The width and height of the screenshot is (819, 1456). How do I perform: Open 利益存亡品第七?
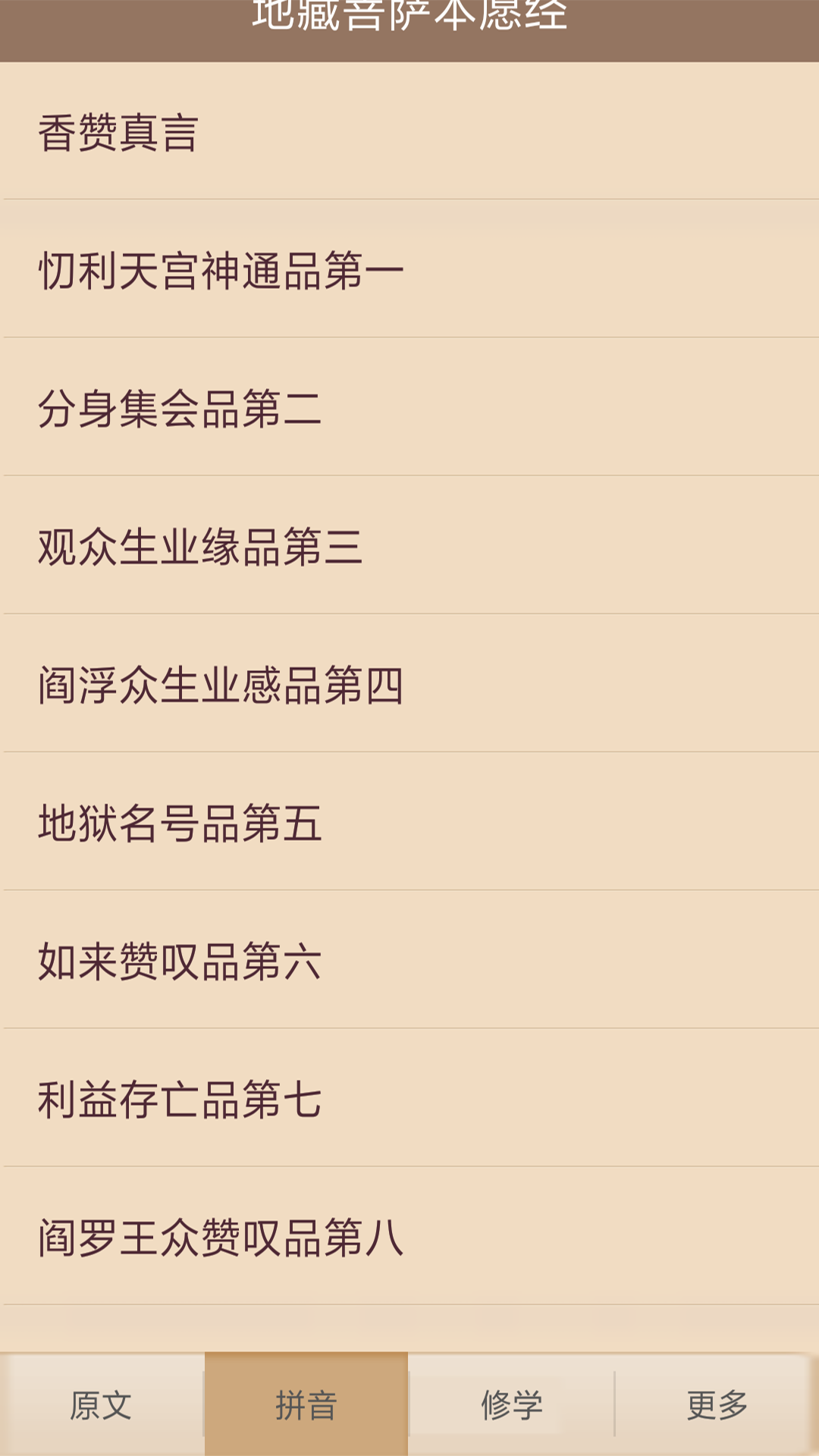click(x=409, y=1098)
